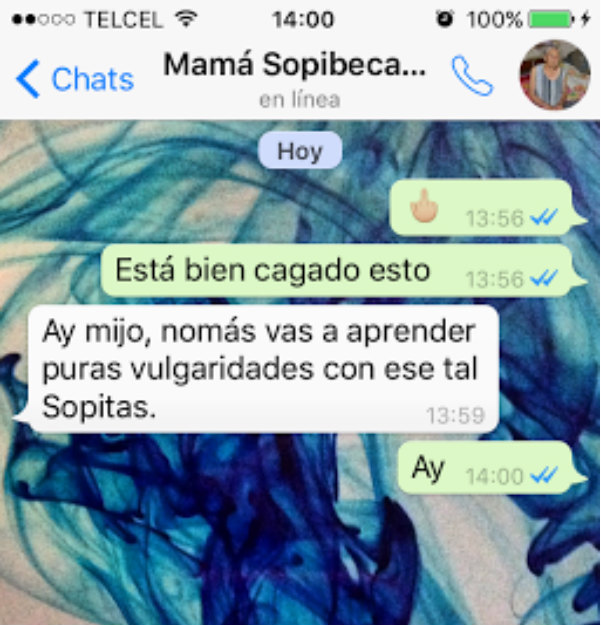Open contact info from the Mamá Sopibeca title
The height and width of the screenshot is (625, 602).
point(295,66)
